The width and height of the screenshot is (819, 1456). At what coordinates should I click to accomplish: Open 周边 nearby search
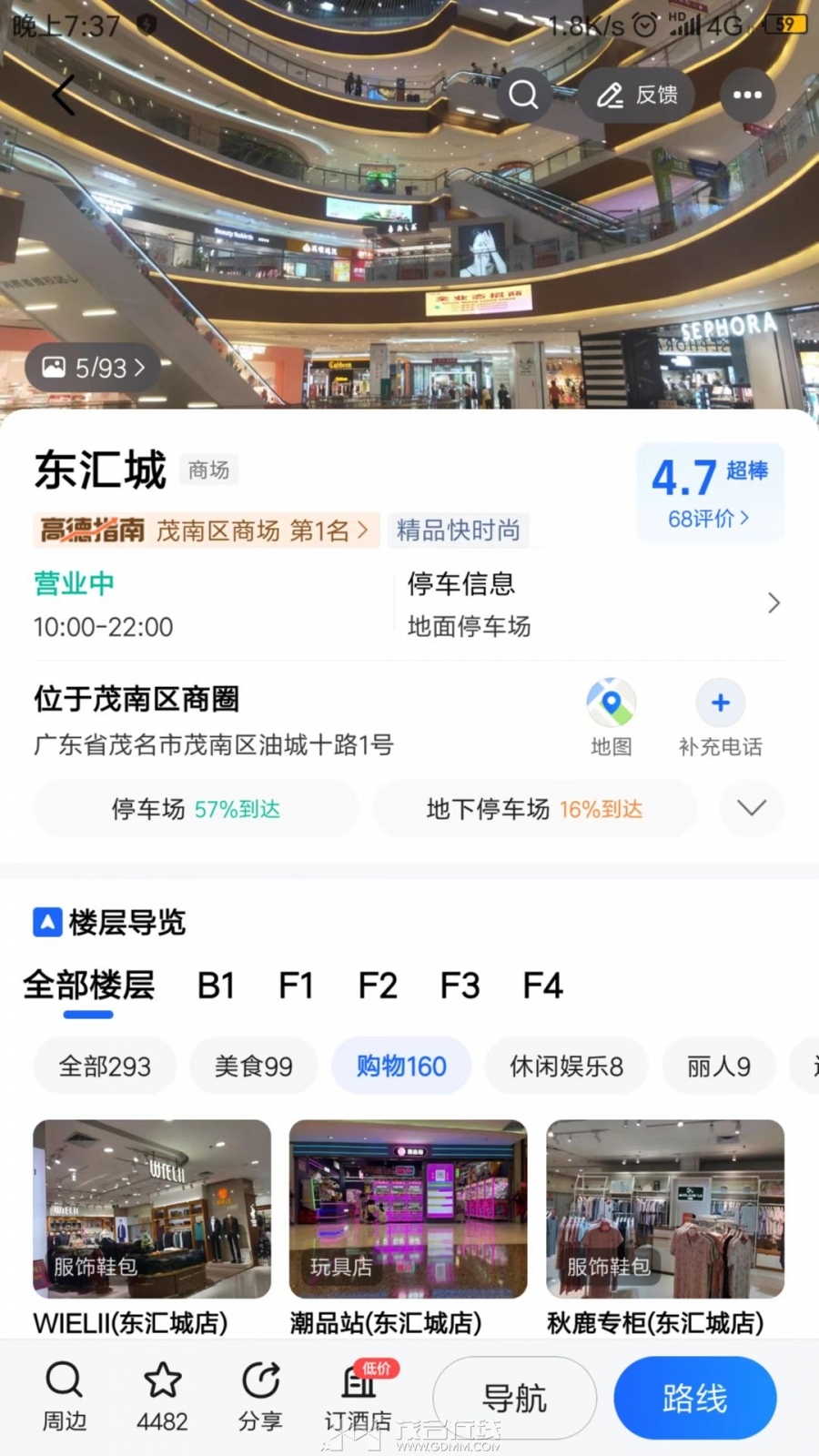(64, 1397)
